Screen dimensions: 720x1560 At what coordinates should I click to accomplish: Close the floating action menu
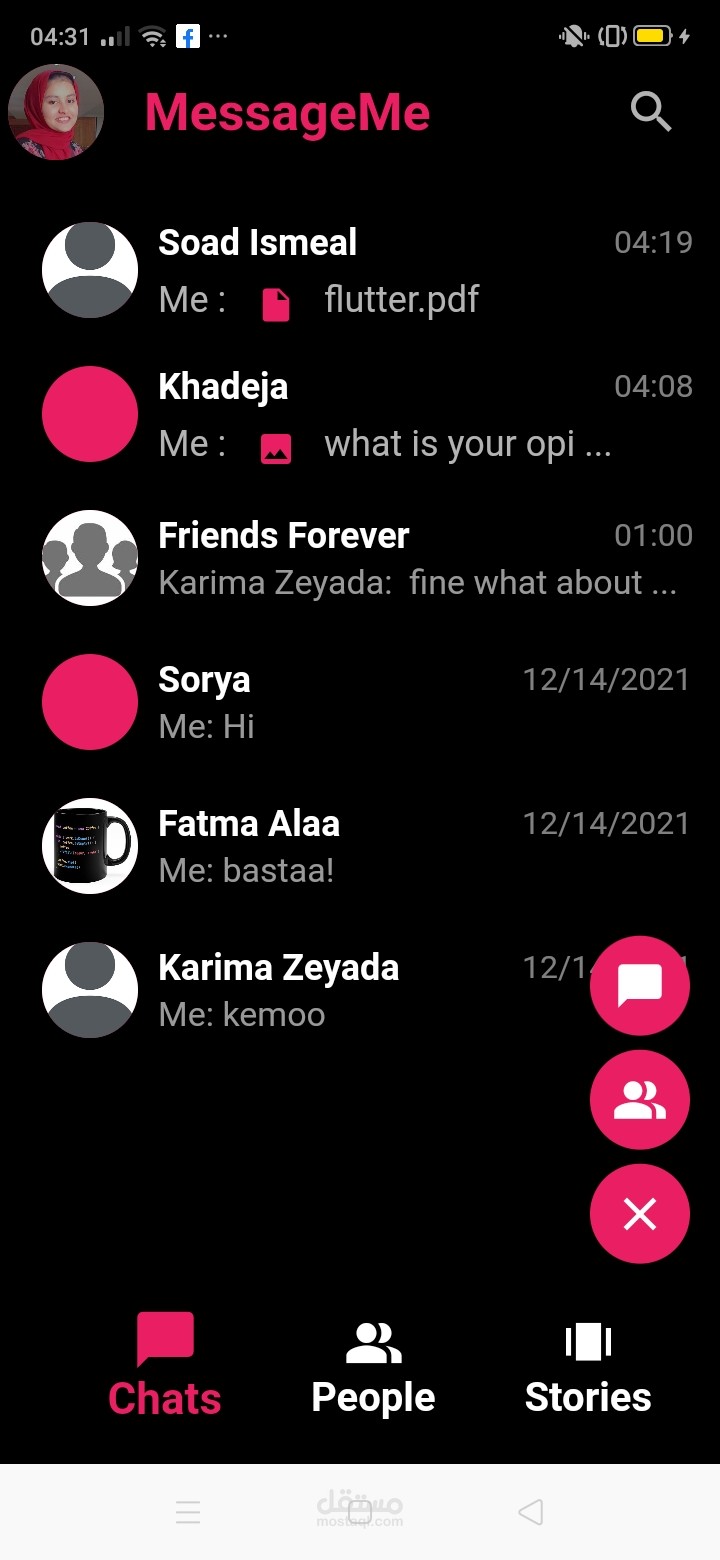click(640, 1214)
